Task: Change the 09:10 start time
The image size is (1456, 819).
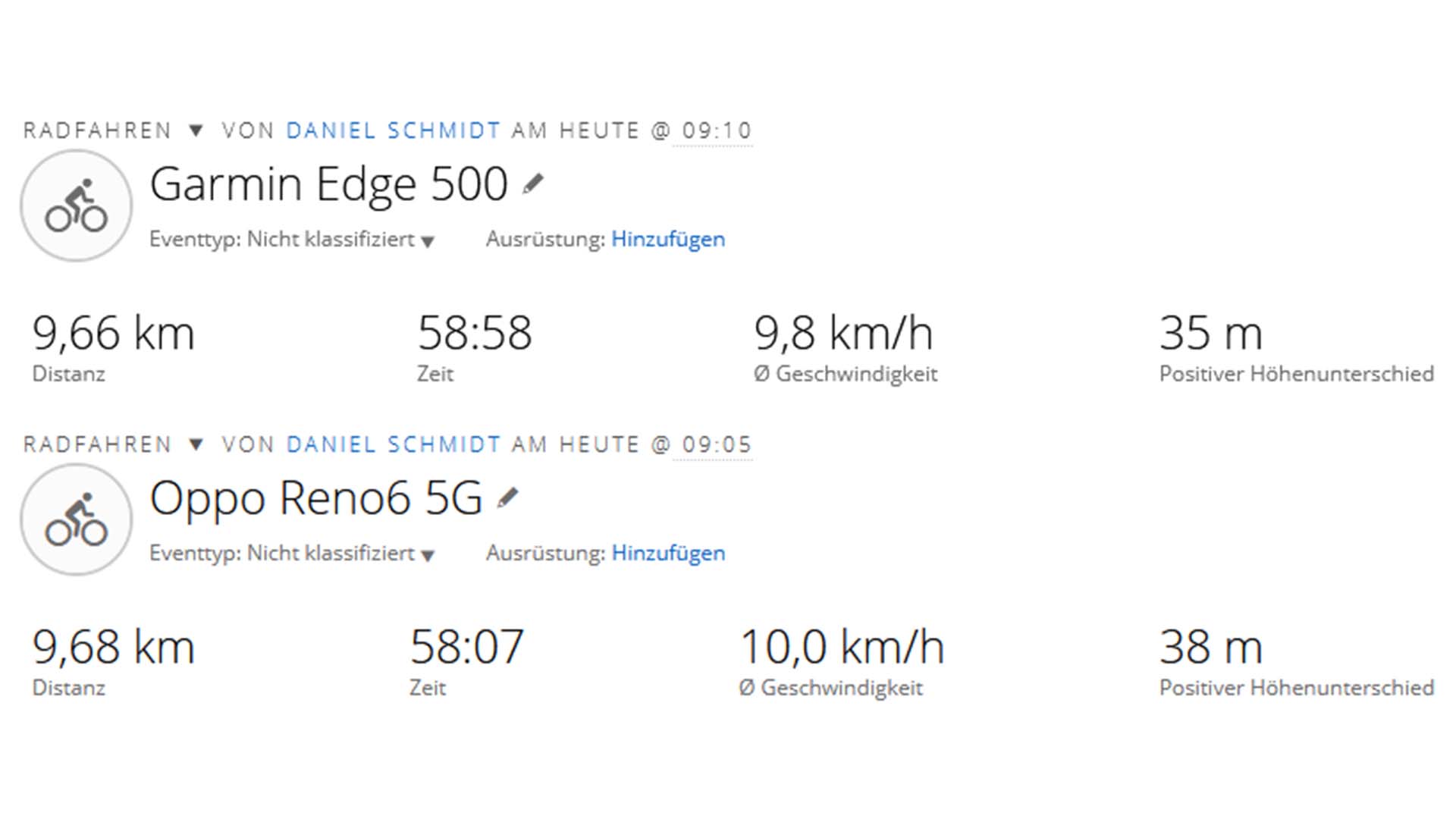Action: pyautogui.click(x=716, y=130)
